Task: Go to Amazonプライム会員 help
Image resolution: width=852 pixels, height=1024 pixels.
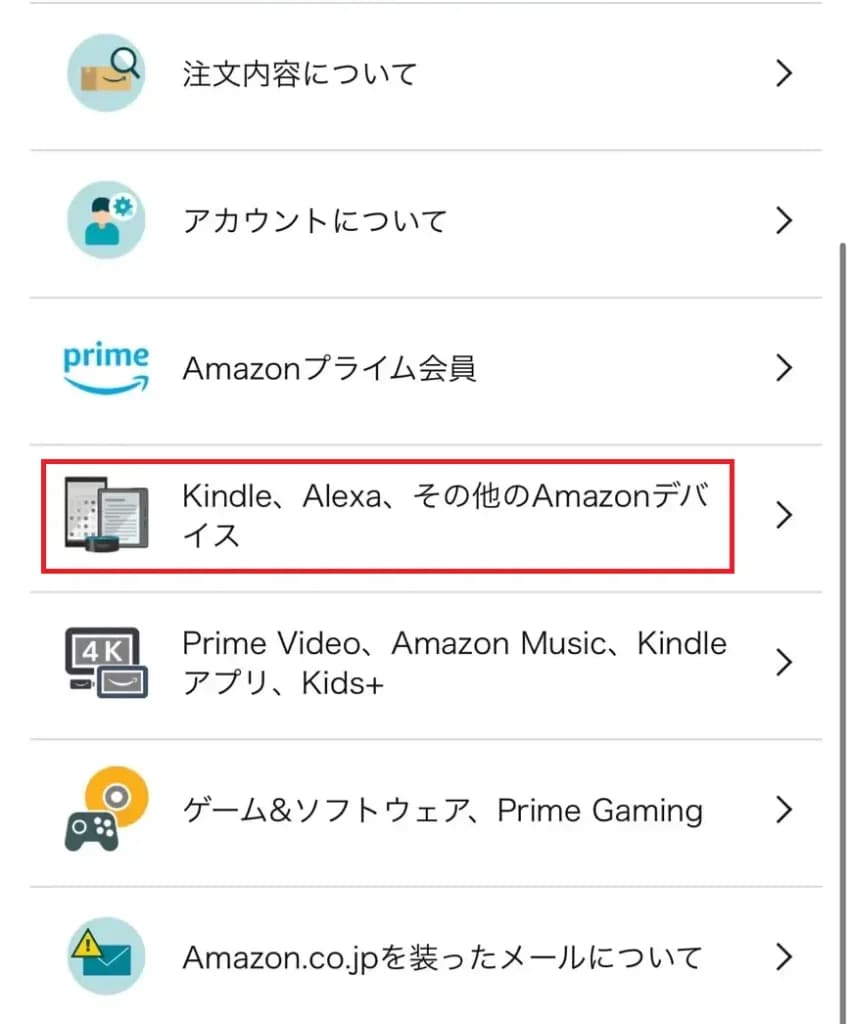Action: click(425, 369)
